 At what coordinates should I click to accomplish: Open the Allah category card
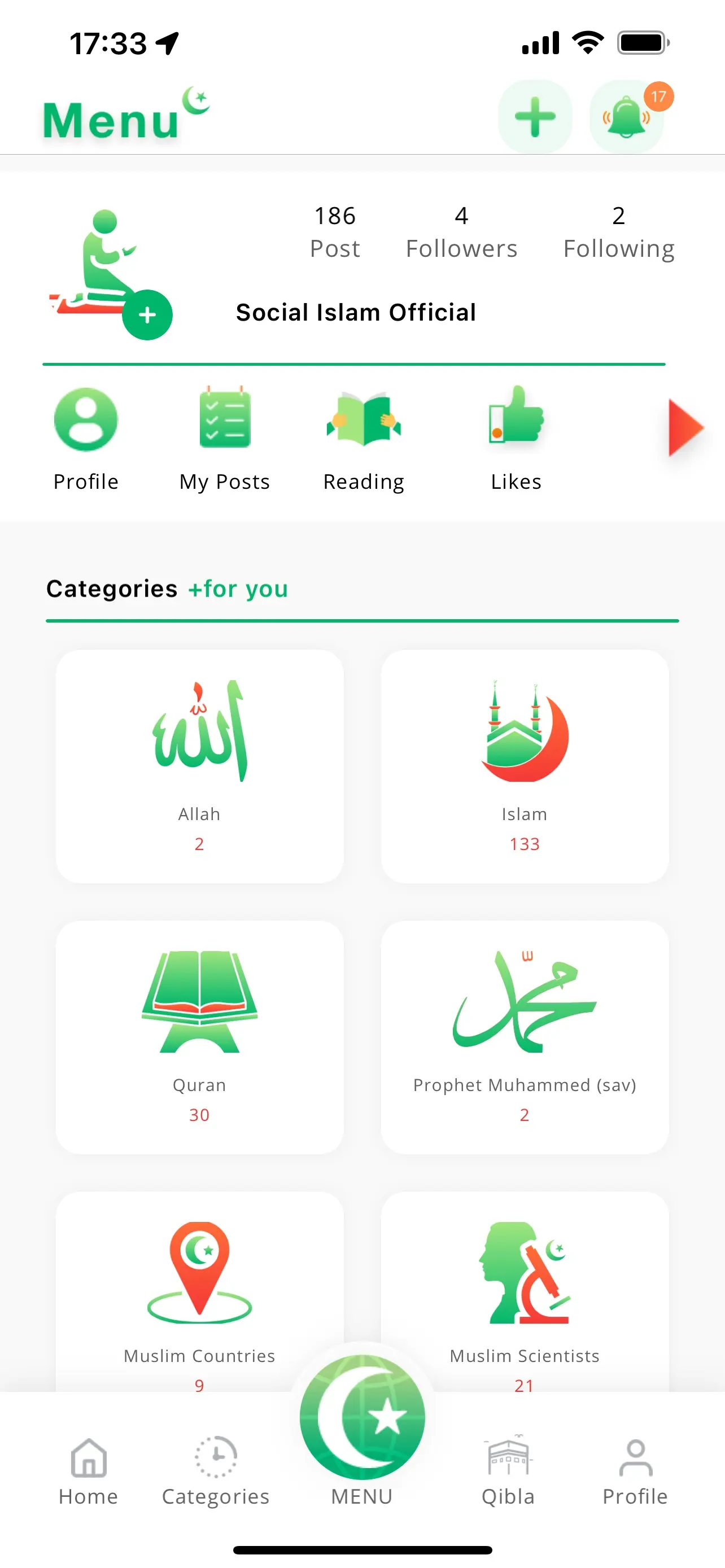200,767
